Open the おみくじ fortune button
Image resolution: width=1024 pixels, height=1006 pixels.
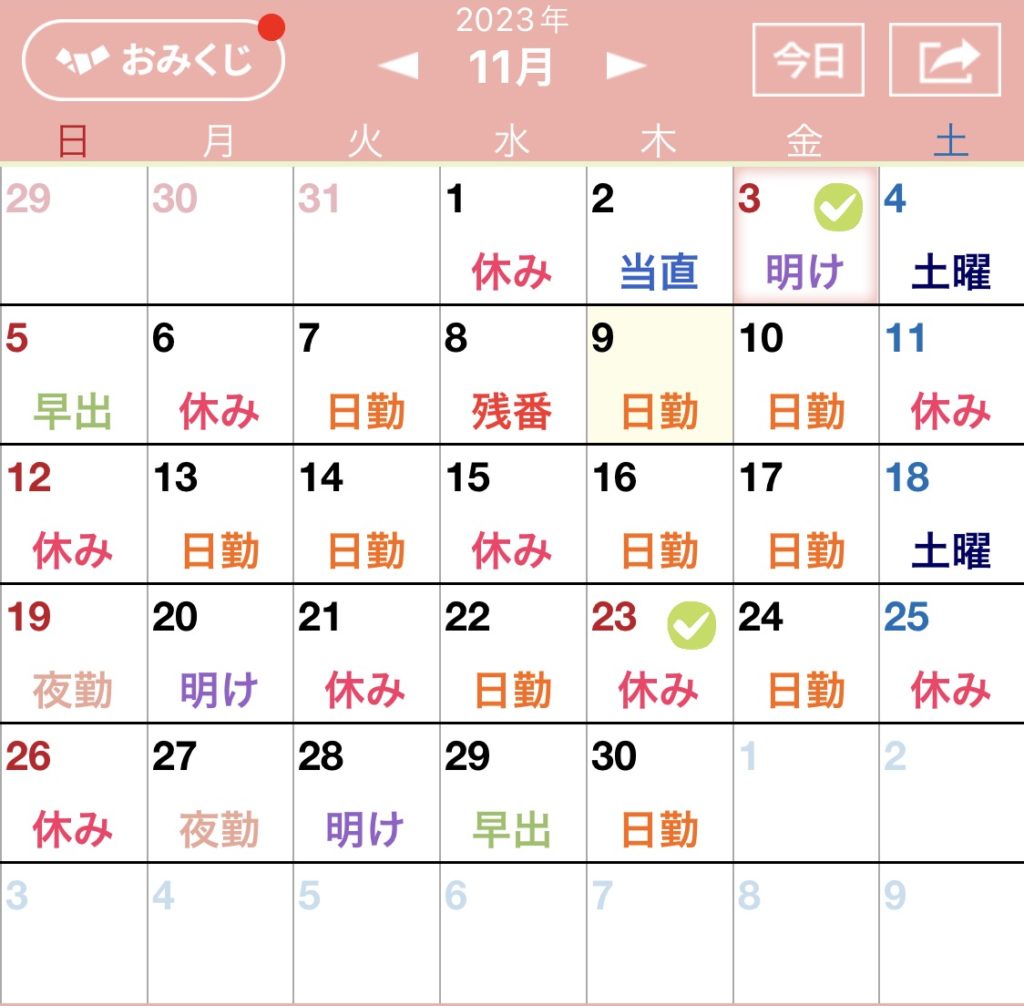click(x=153, y=60)
